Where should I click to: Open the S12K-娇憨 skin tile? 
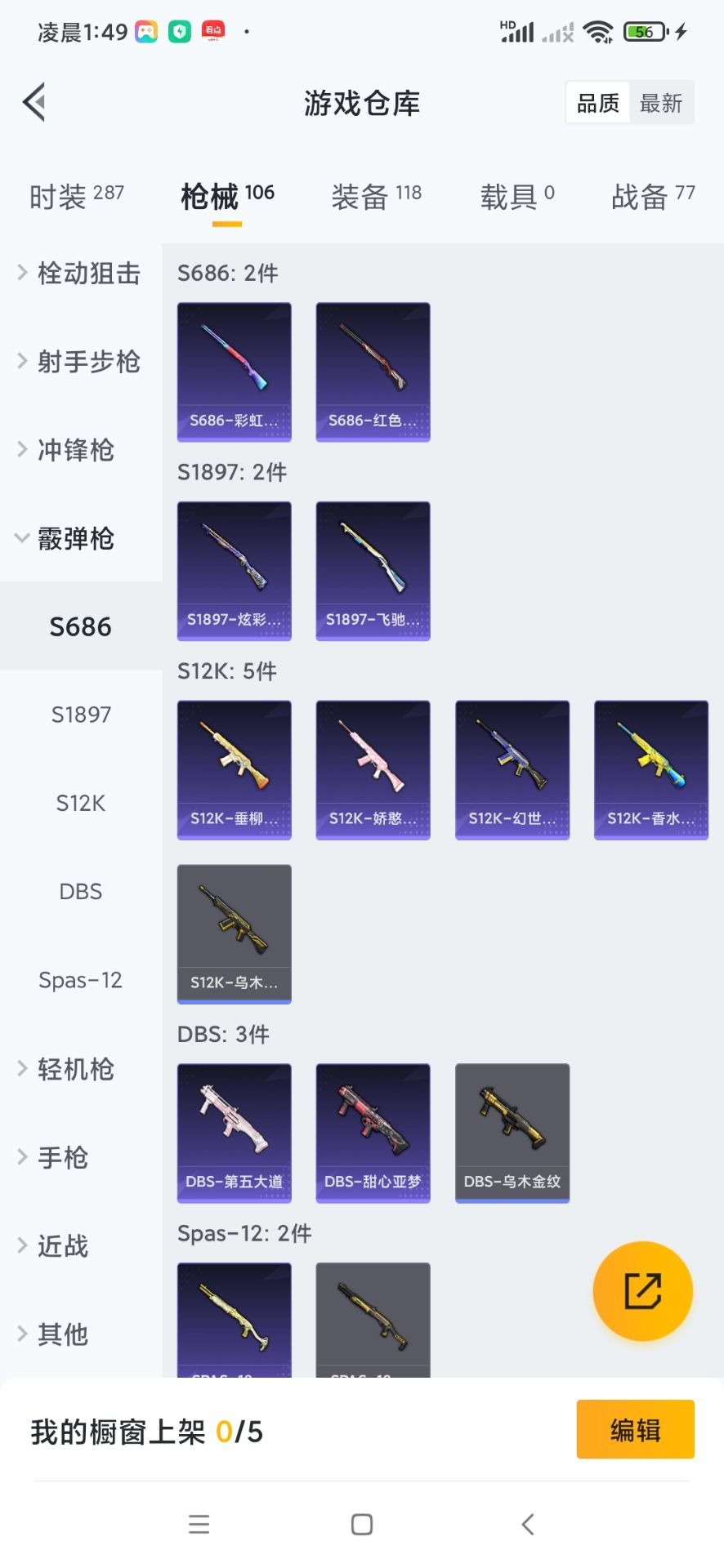[x=373, y=769]
